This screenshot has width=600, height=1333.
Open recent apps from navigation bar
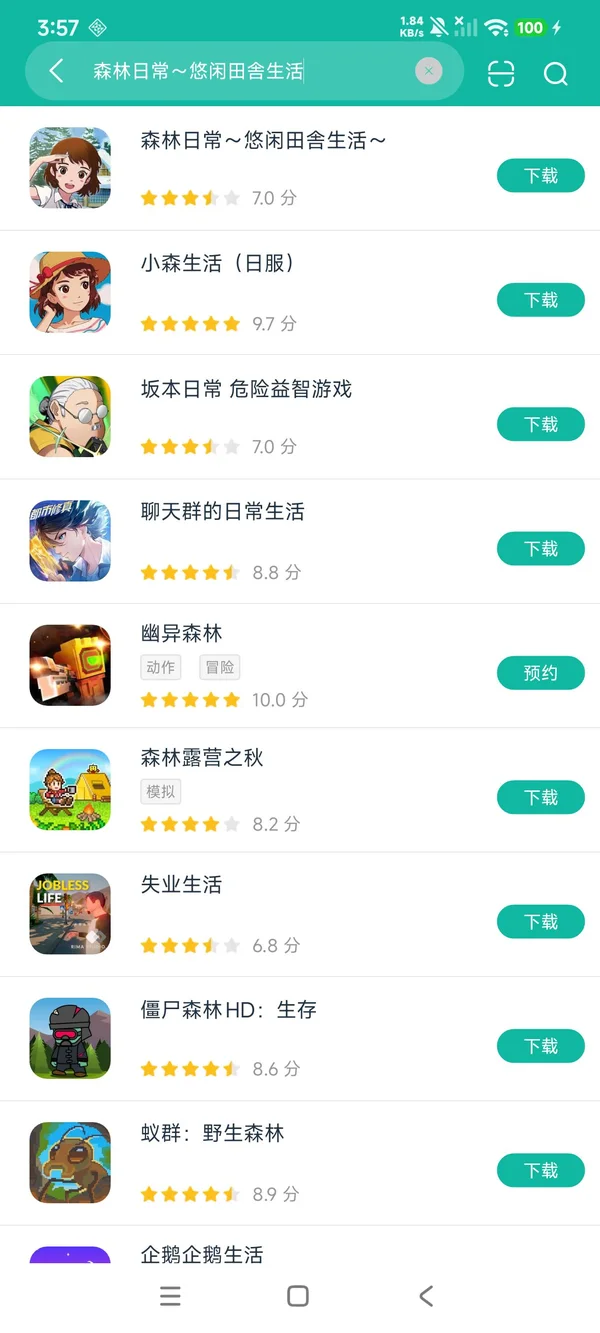click(171, 1296)
